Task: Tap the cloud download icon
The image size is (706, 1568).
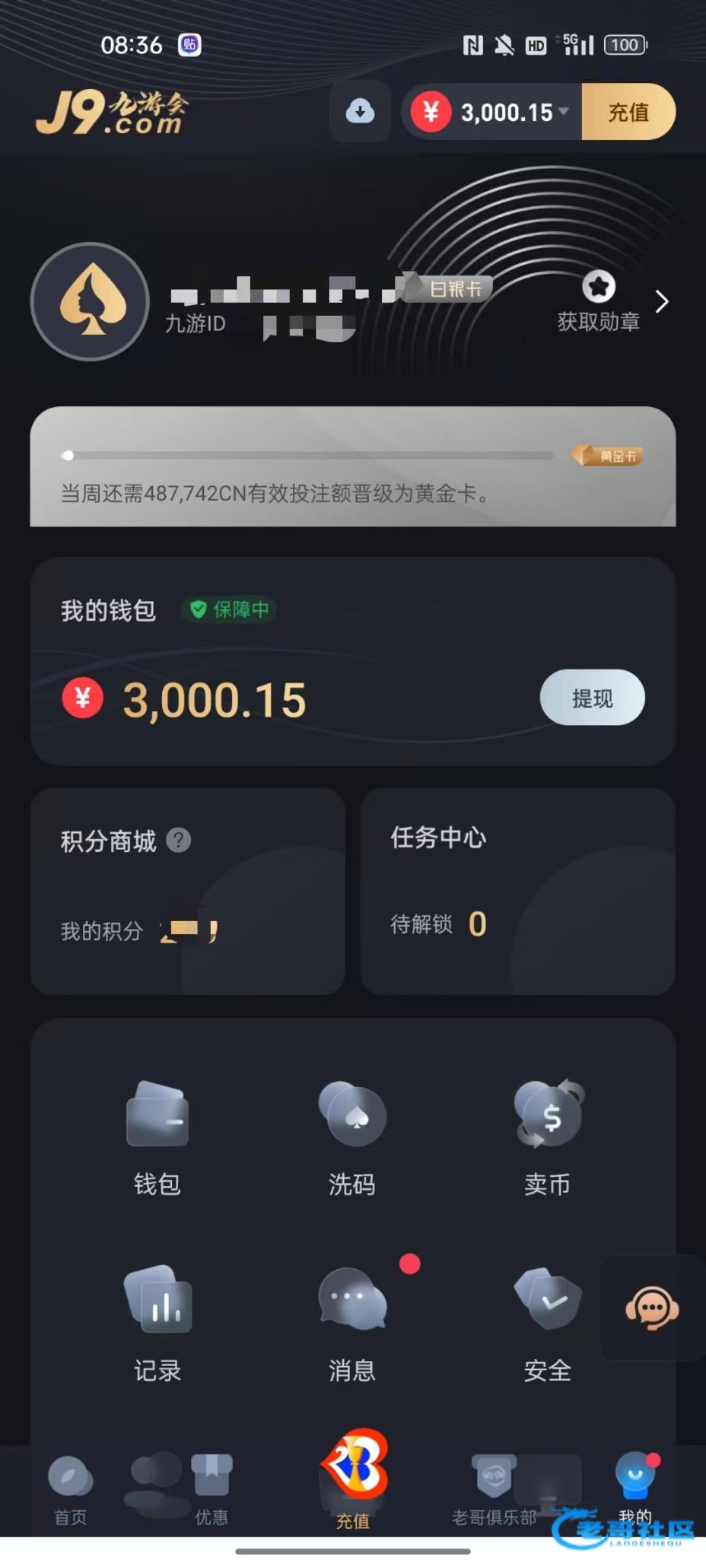Action: click(x=360, y=111)
